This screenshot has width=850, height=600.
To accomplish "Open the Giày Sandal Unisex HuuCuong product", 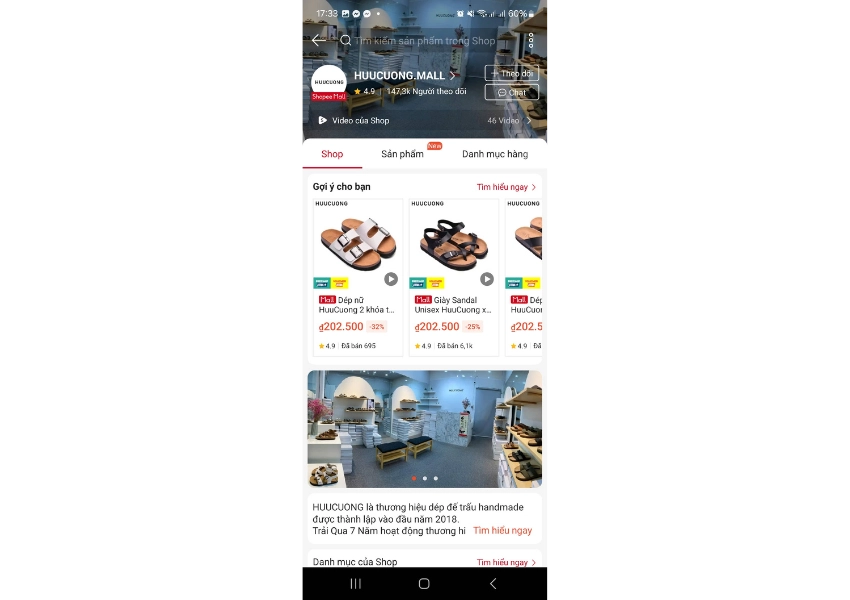I will [x=454, y=275].
